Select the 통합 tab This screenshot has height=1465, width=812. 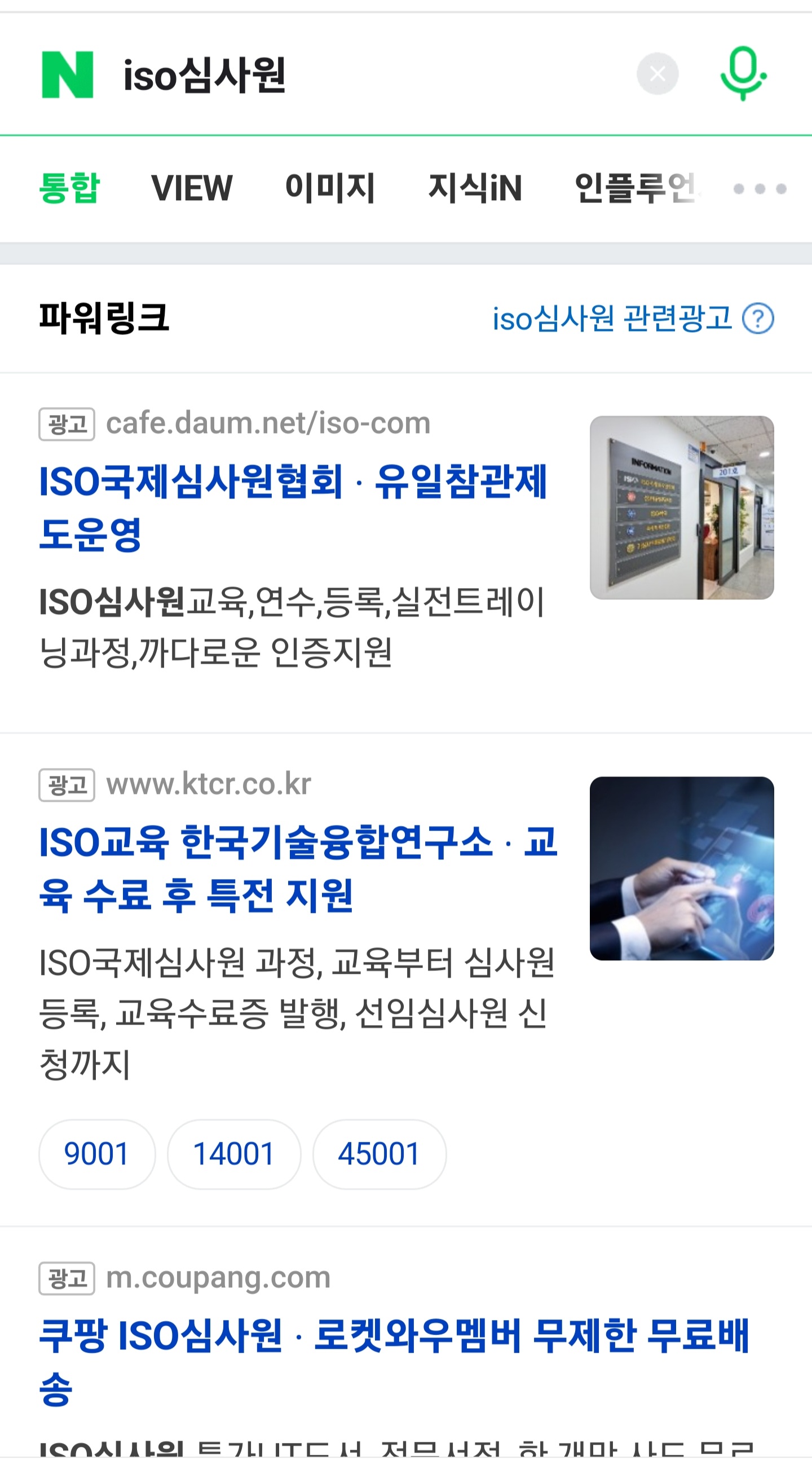[x=69, y=188]
